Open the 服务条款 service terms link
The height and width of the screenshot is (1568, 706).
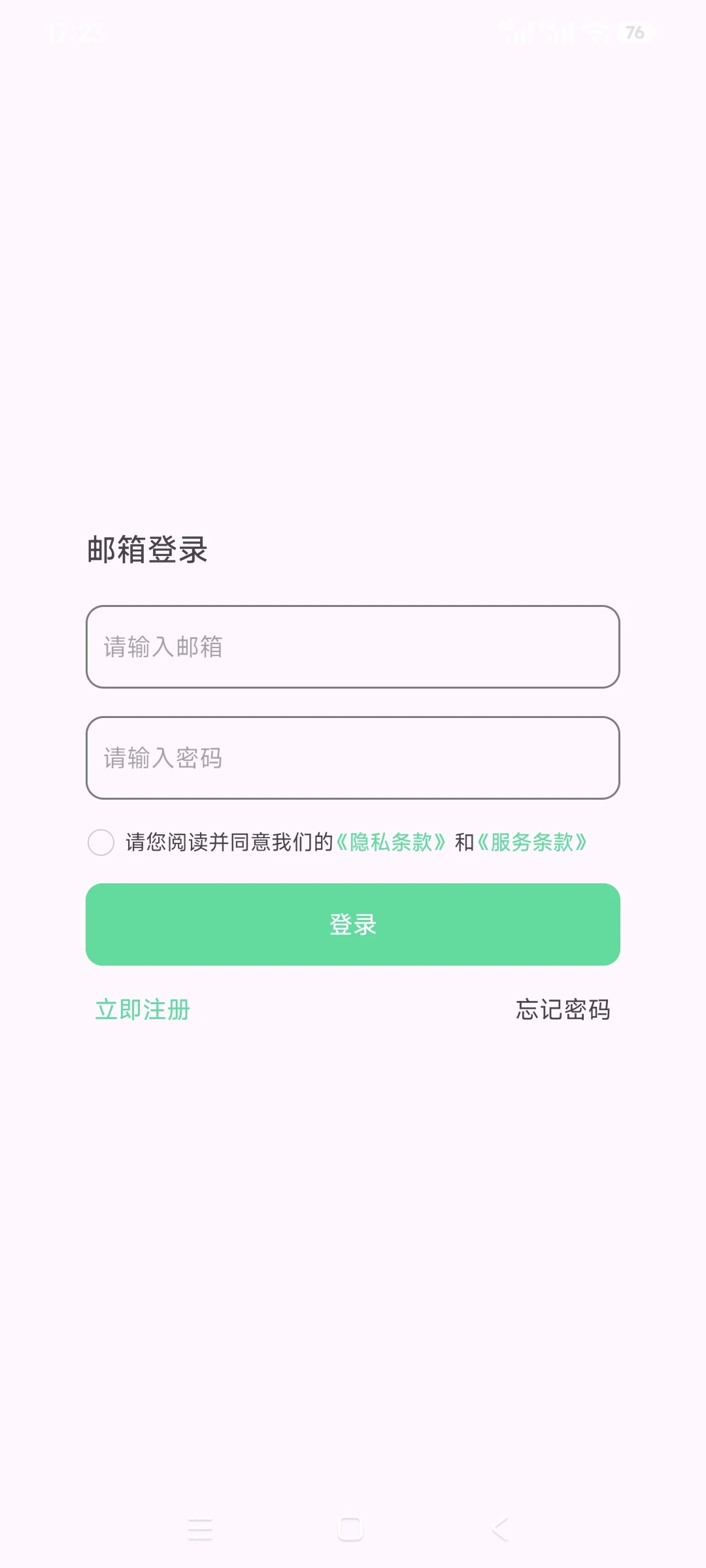531,842
